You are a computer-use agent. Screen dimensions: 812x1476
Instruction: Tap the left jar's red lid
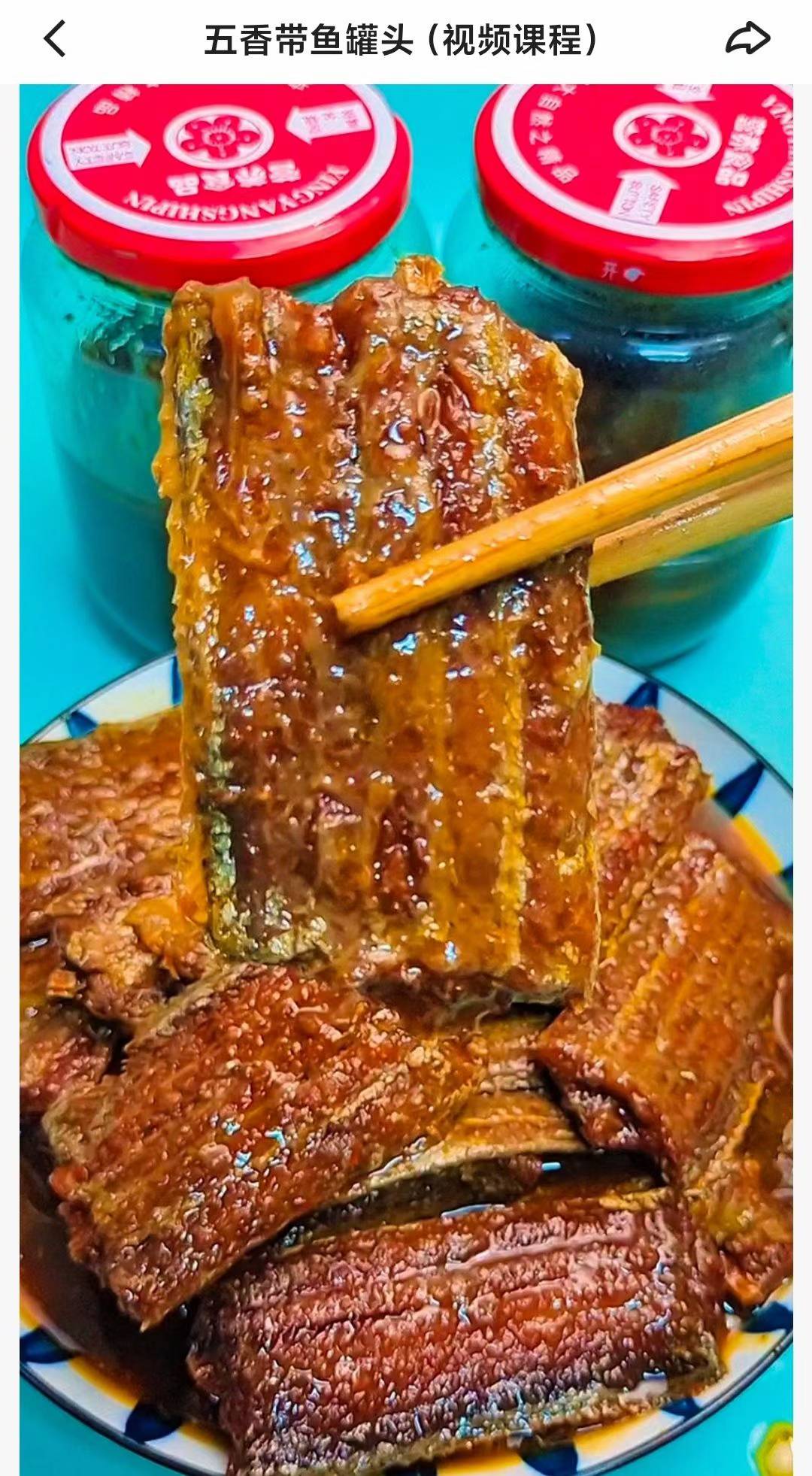(218, 173)
